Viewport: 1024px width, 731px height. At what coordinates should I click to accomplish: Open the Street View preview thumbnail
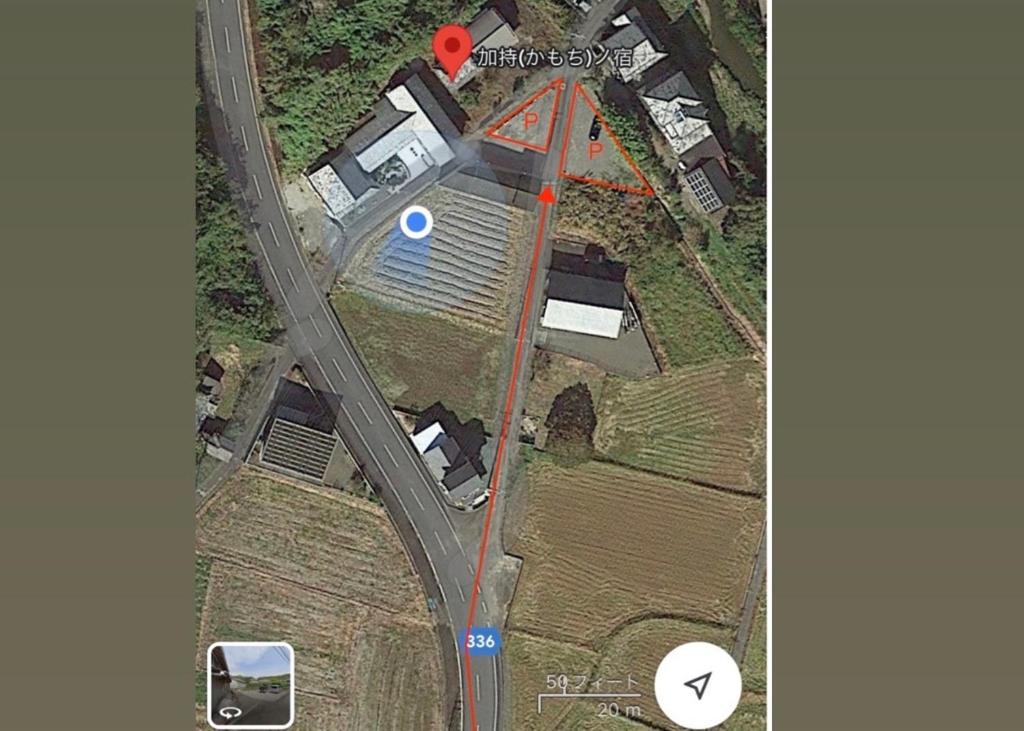(x=250, y=685)
